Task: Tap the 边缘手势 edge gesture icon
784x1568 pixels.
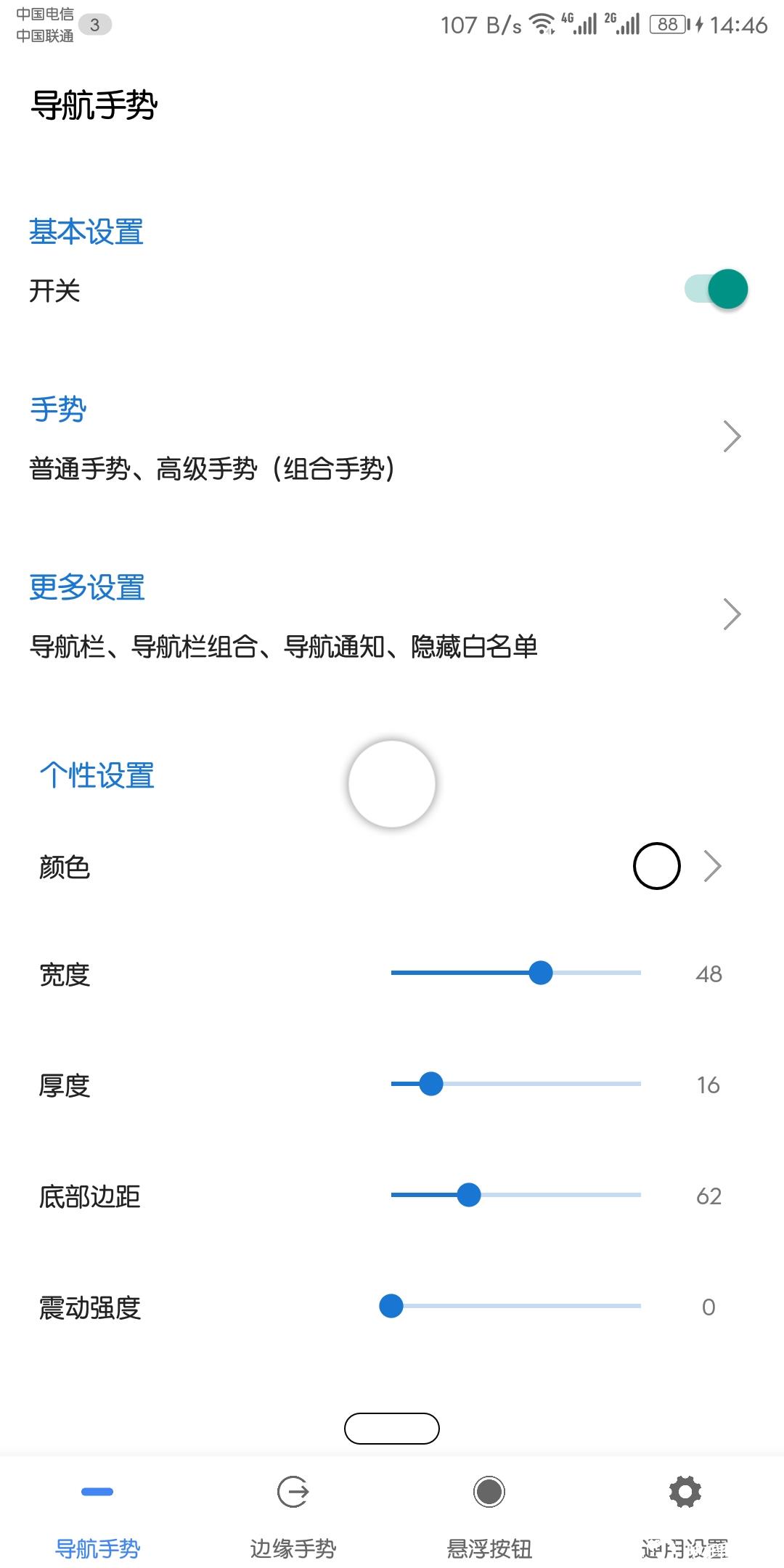Action: 292,1493
